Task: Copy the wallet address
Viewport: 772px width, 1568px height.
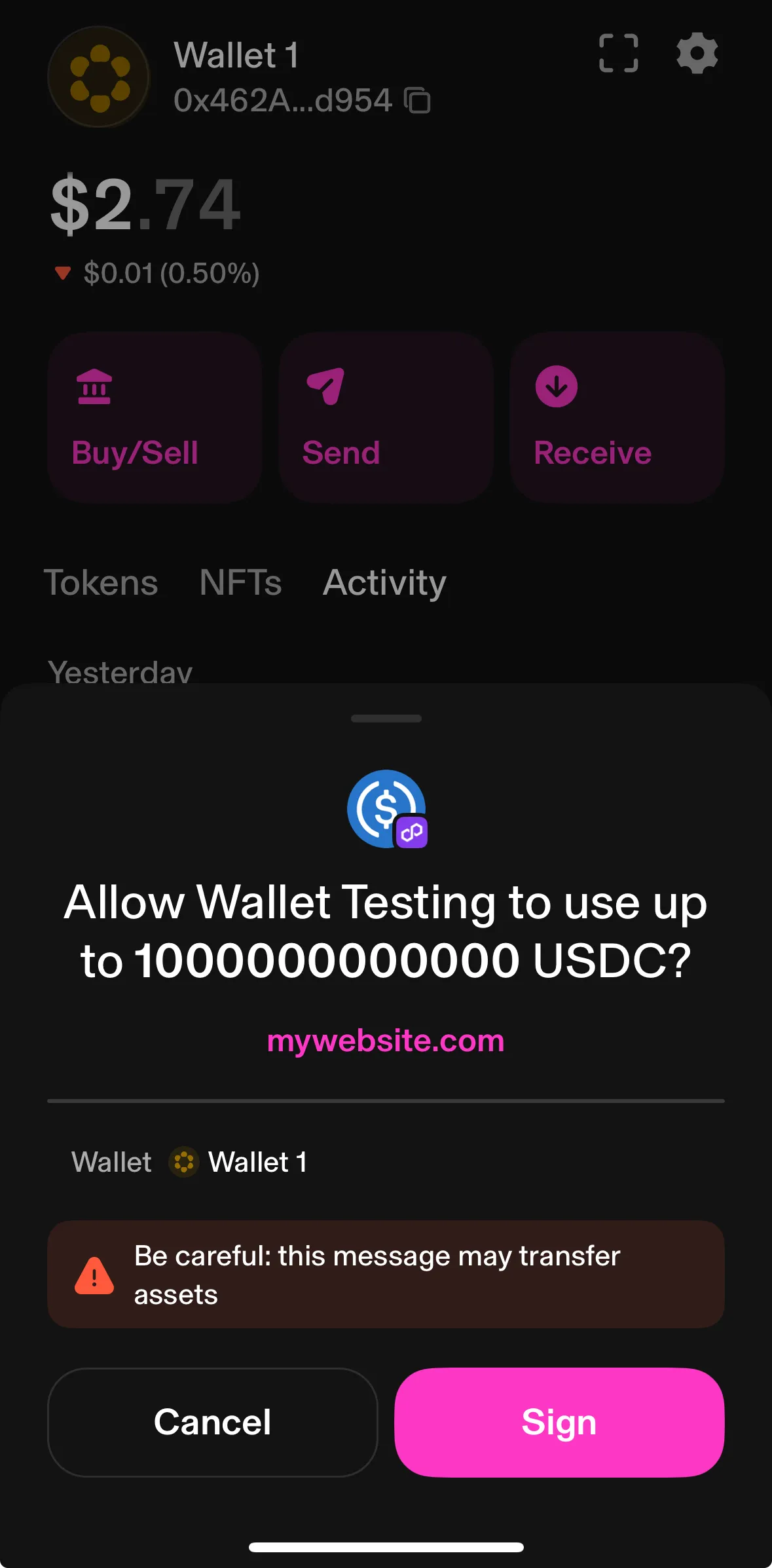Action: coord(418,102)
